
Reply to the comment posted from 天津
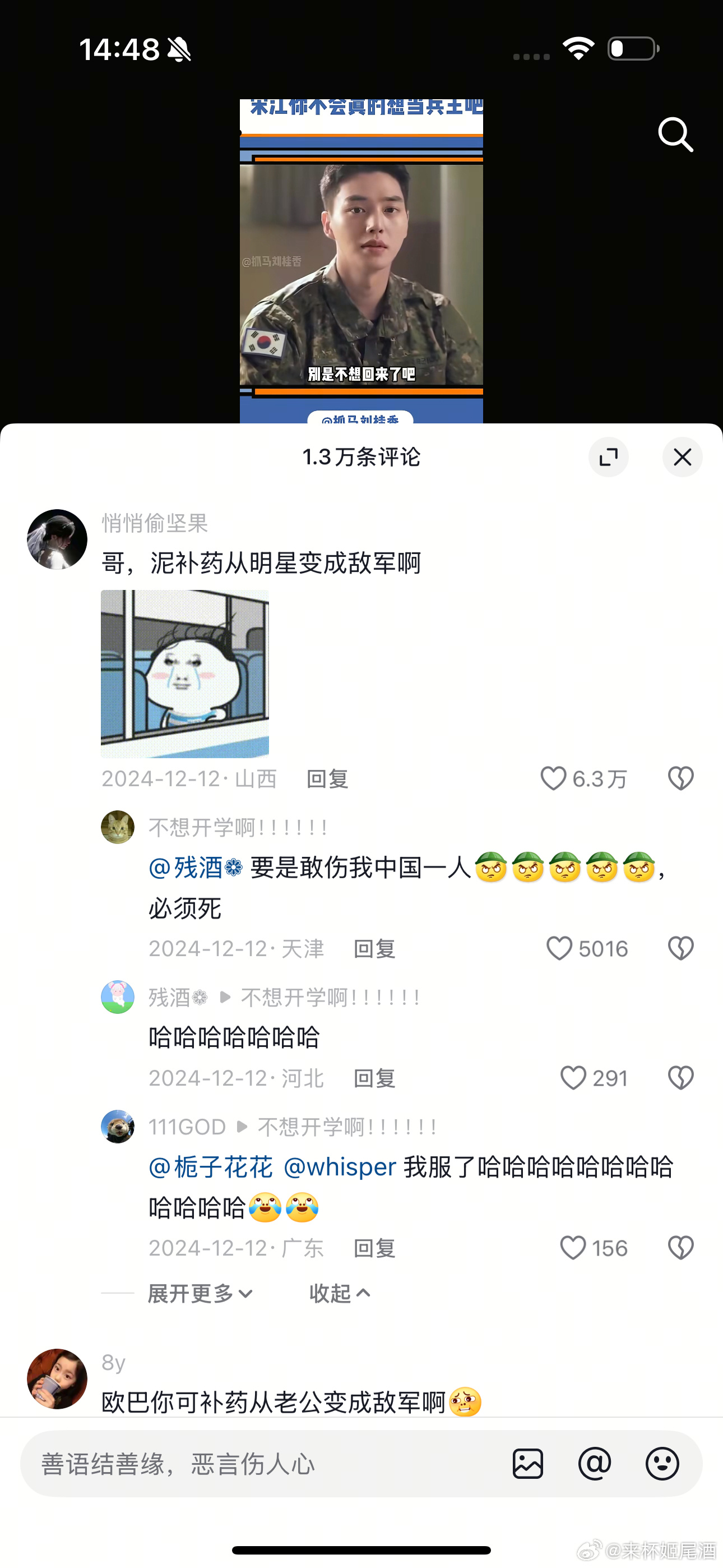(374, 949)
